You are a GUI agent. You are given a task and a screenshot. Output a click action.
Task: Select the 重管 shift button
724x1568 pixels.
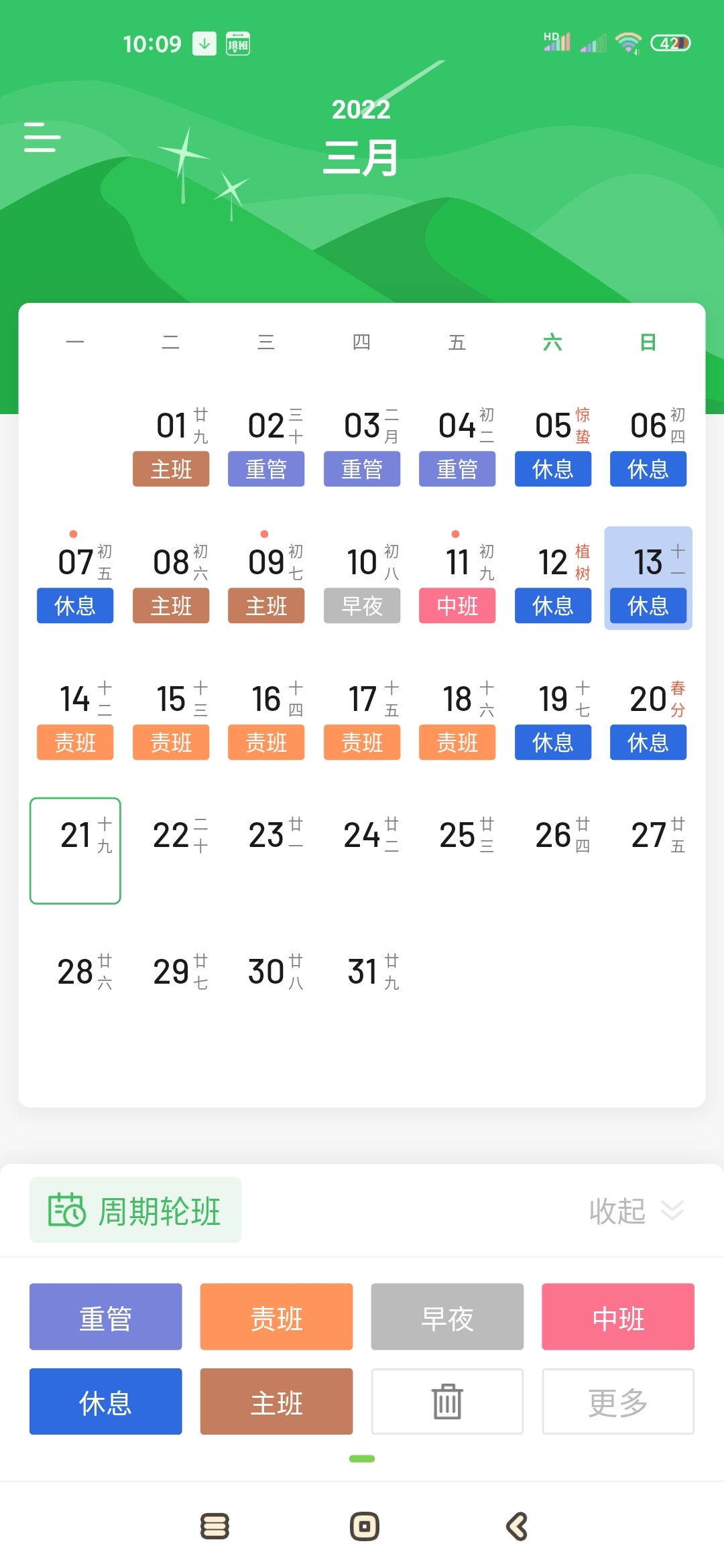click(x=106, y=1317)
